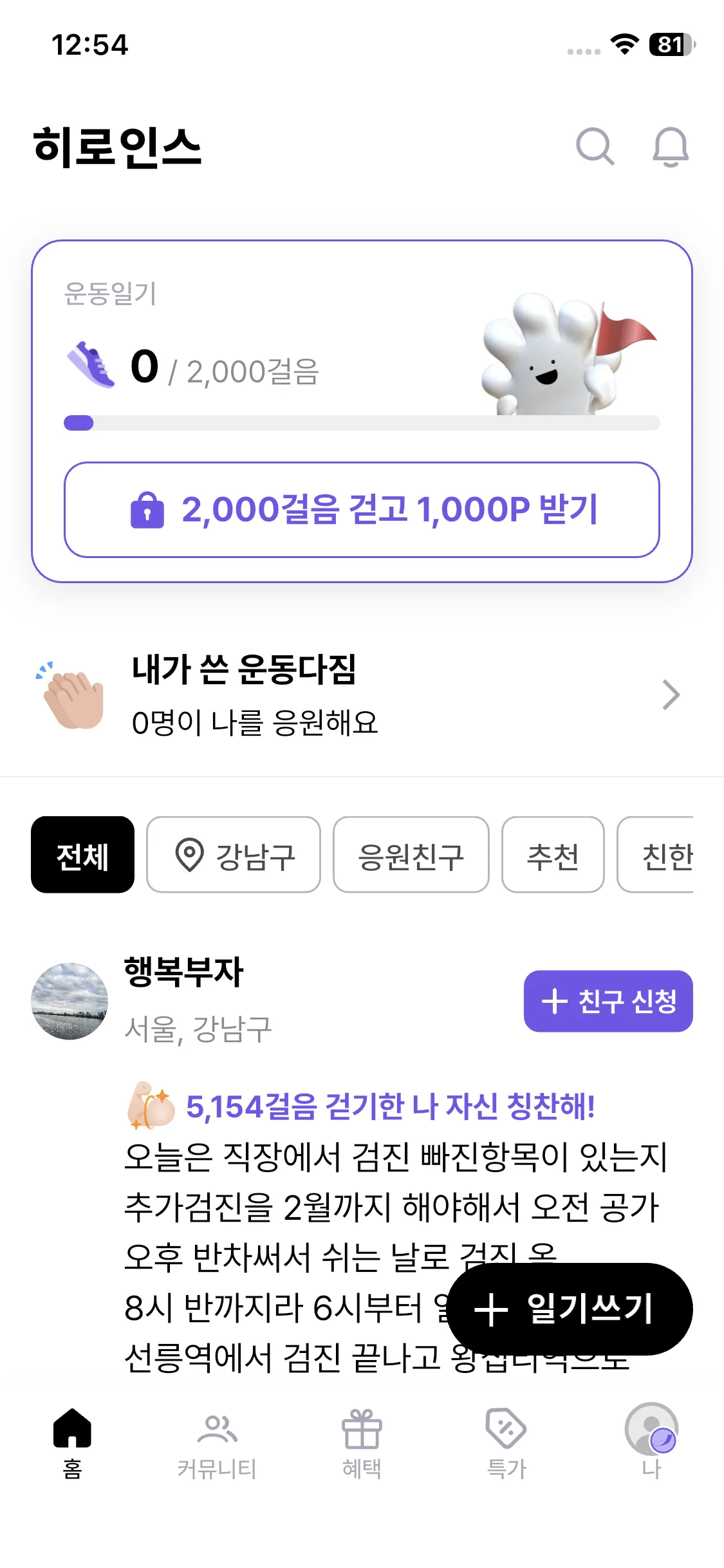724x1568 pixels.
Task: Switch to the 응원친구 filter
Action: tap(411, 855)
